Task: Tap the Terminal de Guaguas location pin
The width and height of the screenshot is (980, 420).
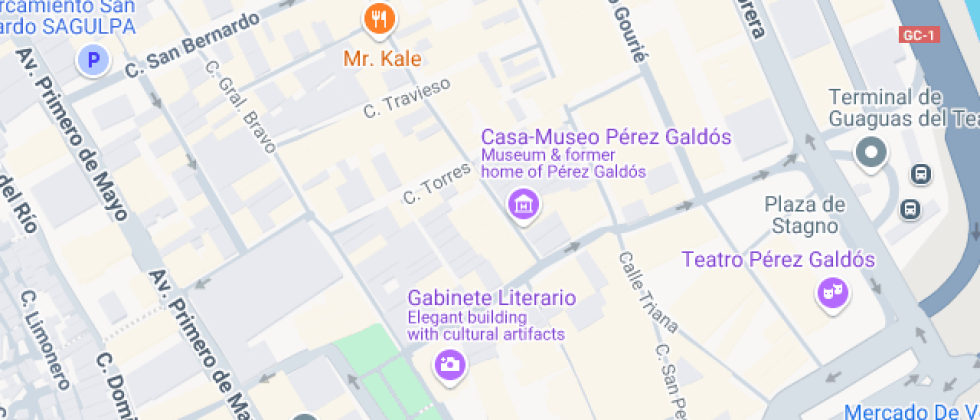Action: pyautogui.click(x=872, y=152)
